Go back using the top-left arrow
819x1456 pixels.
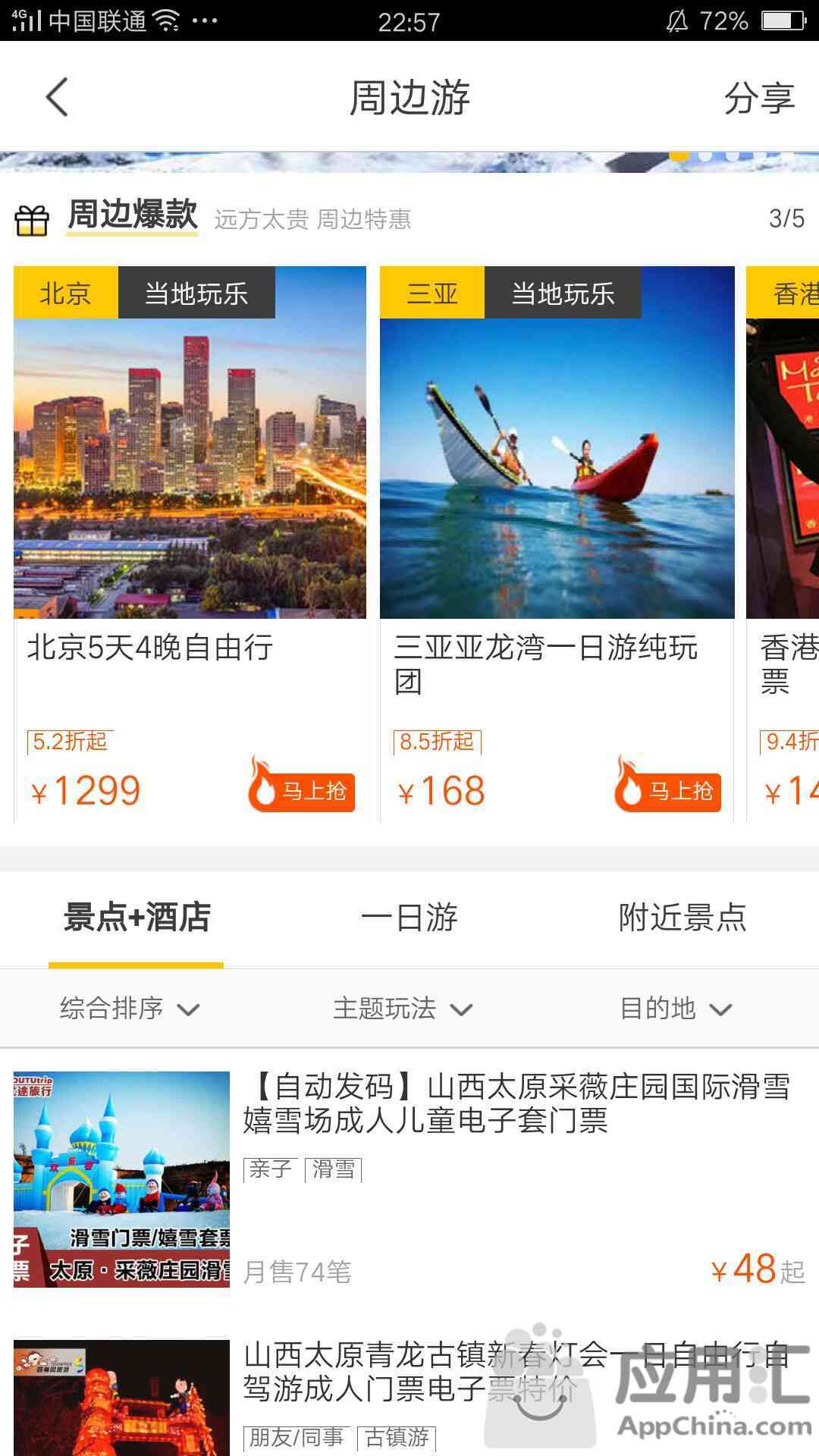coord(57,97)
